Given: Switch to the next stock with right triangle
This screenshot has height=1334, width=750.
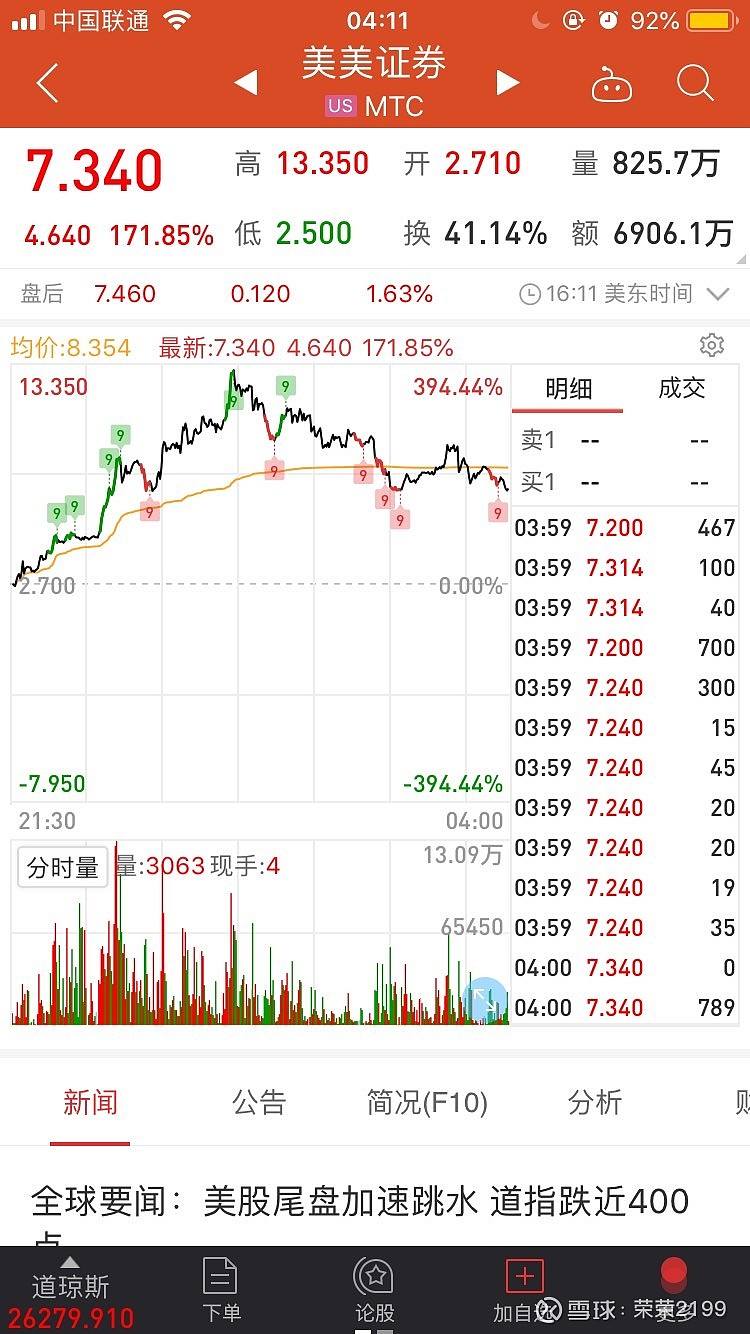Looking at the screenshot, I should point(508,83).
